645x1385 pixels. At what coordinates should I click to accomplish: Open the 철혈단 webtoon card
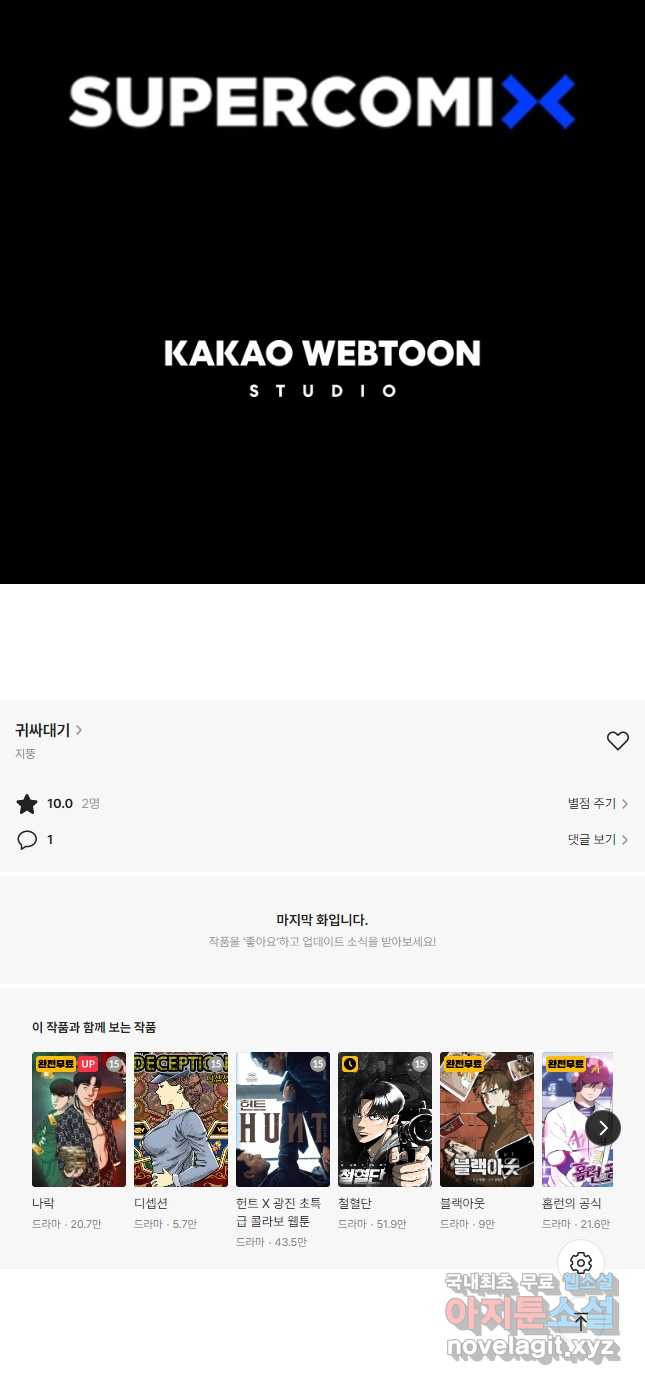coord(385,1120)
